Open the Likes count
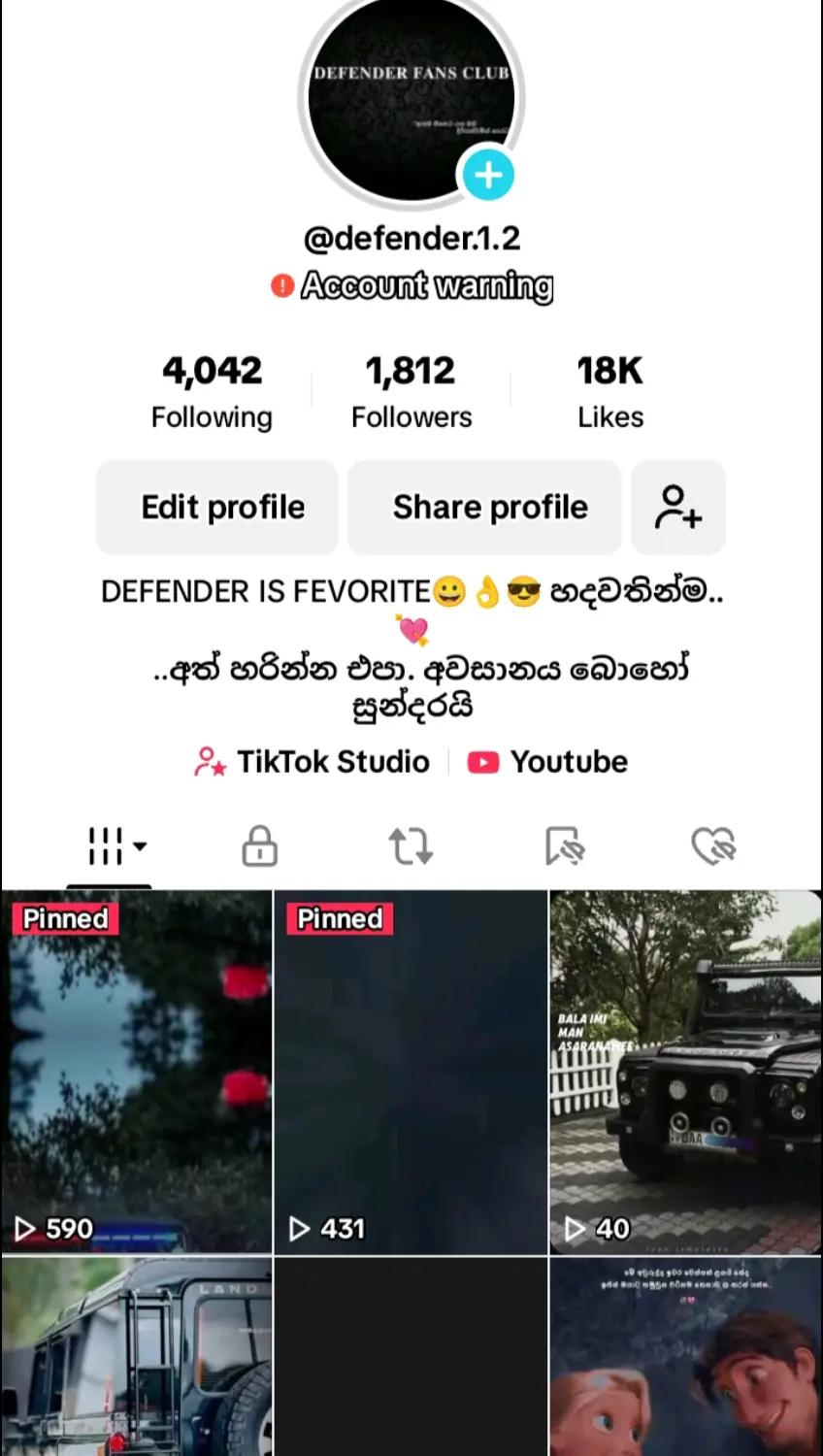This screenshot has height=1456, width=823. [x=610, y=391]
